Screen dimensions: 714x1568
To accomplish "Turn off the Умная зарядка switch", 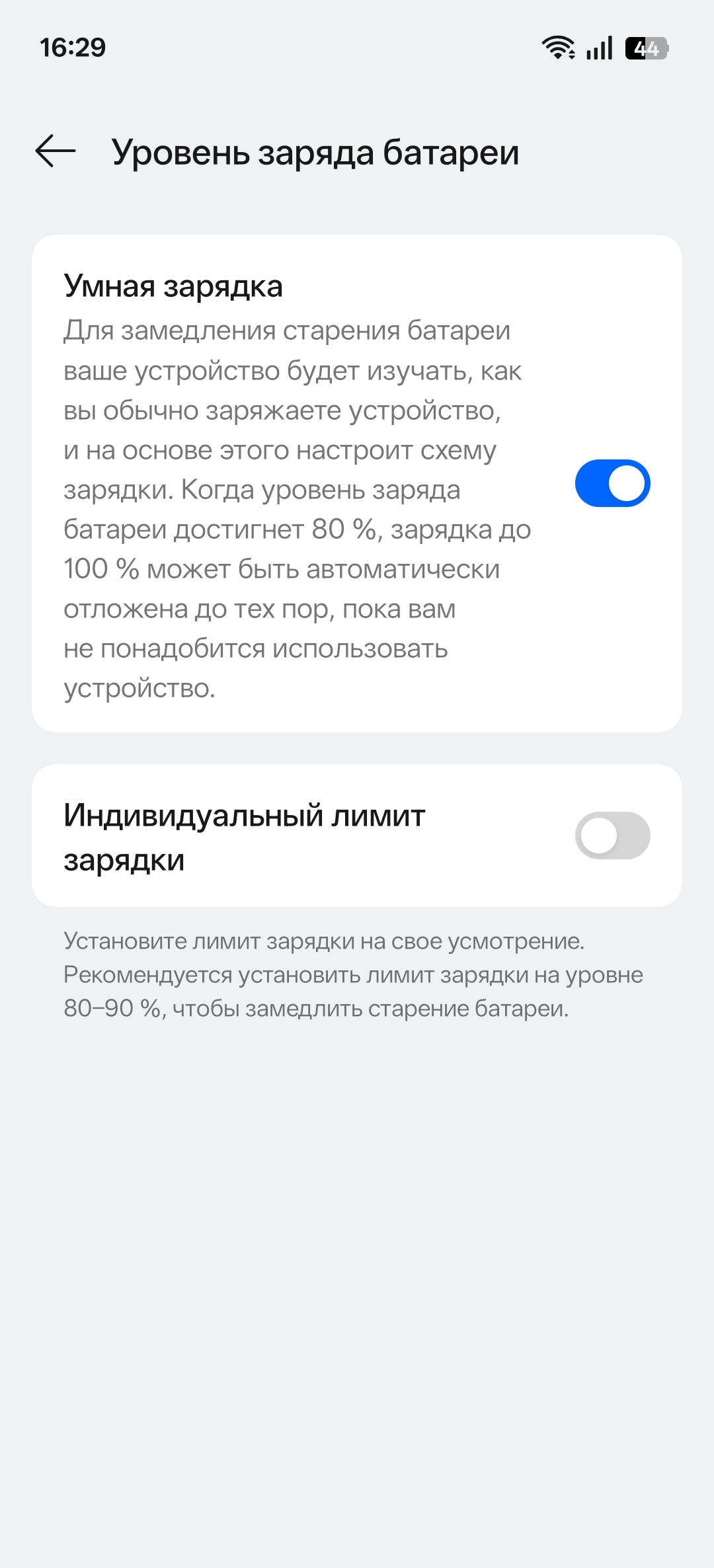I will point(612,483).
